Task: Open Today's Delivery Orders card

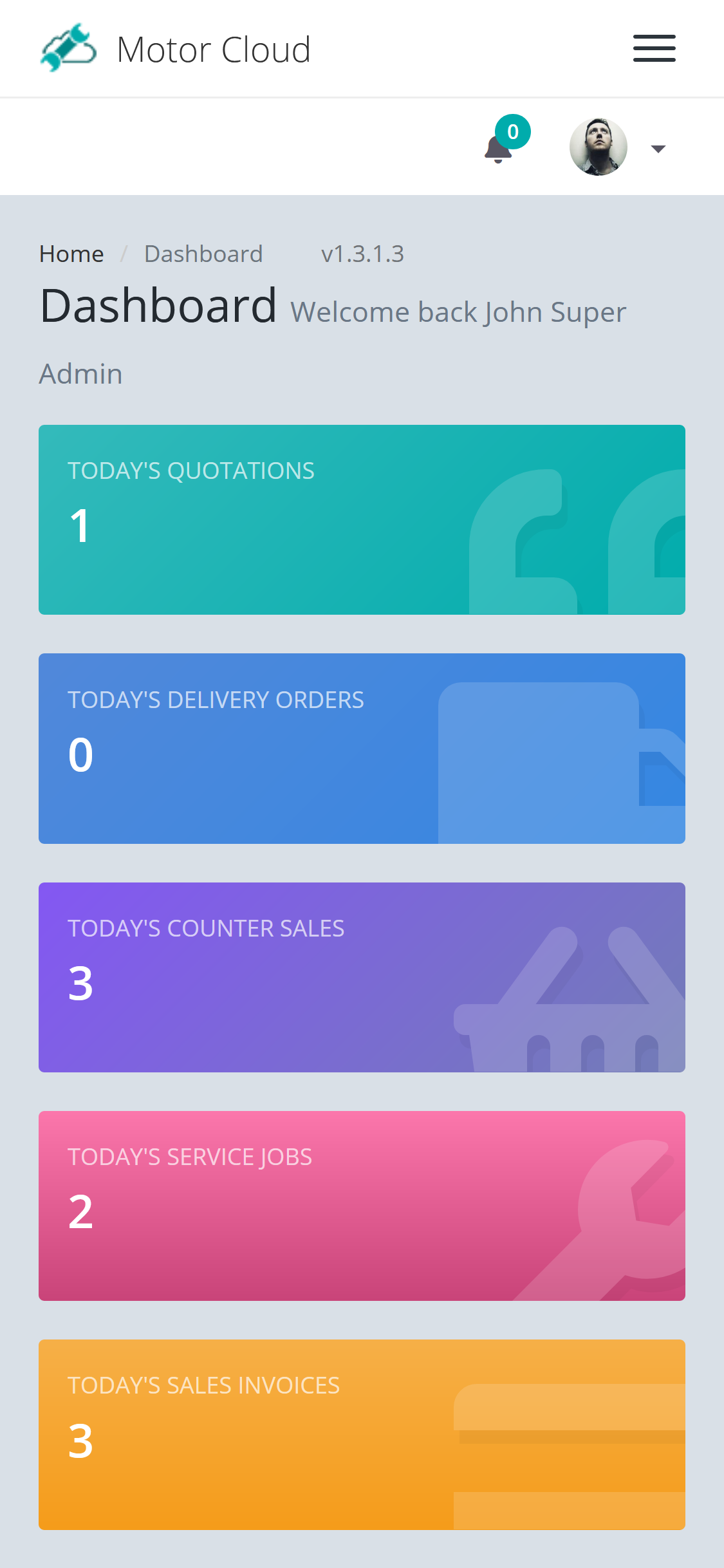Action: pyautogui.click(x=362, y=749)
